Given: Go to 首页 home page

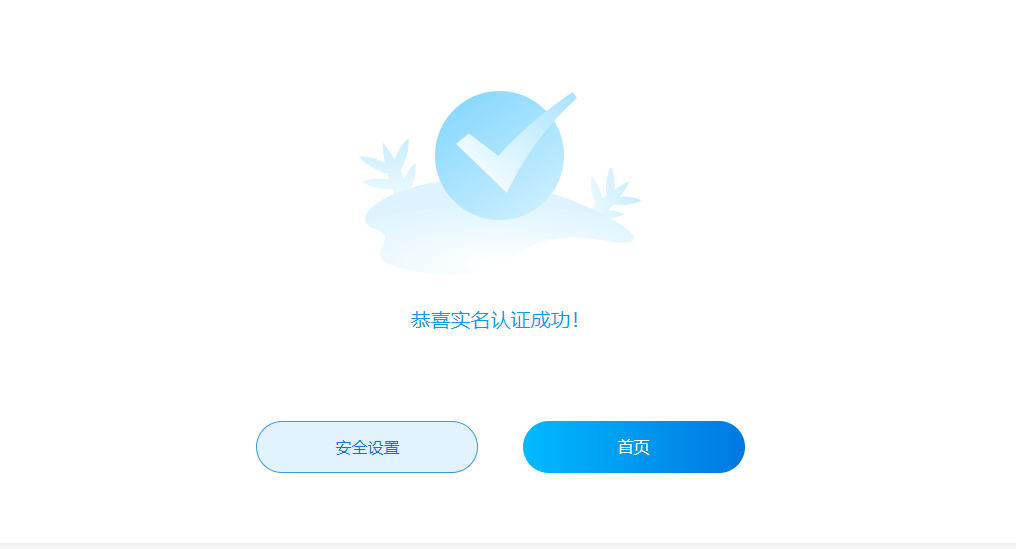Looking at the screenshot, I should [x=633, y=447].
